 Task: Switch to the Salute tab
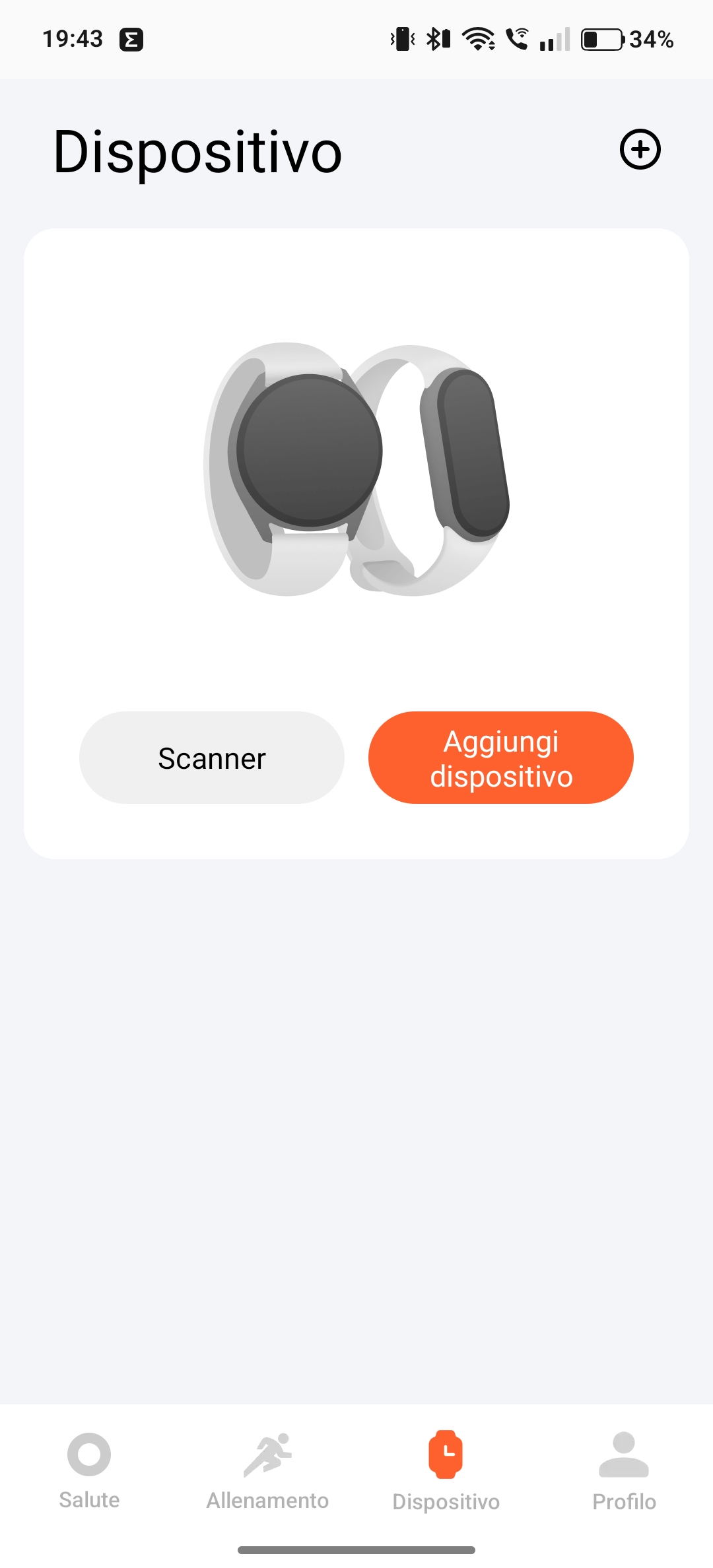pyautogui.click(x=89, y=1471)
